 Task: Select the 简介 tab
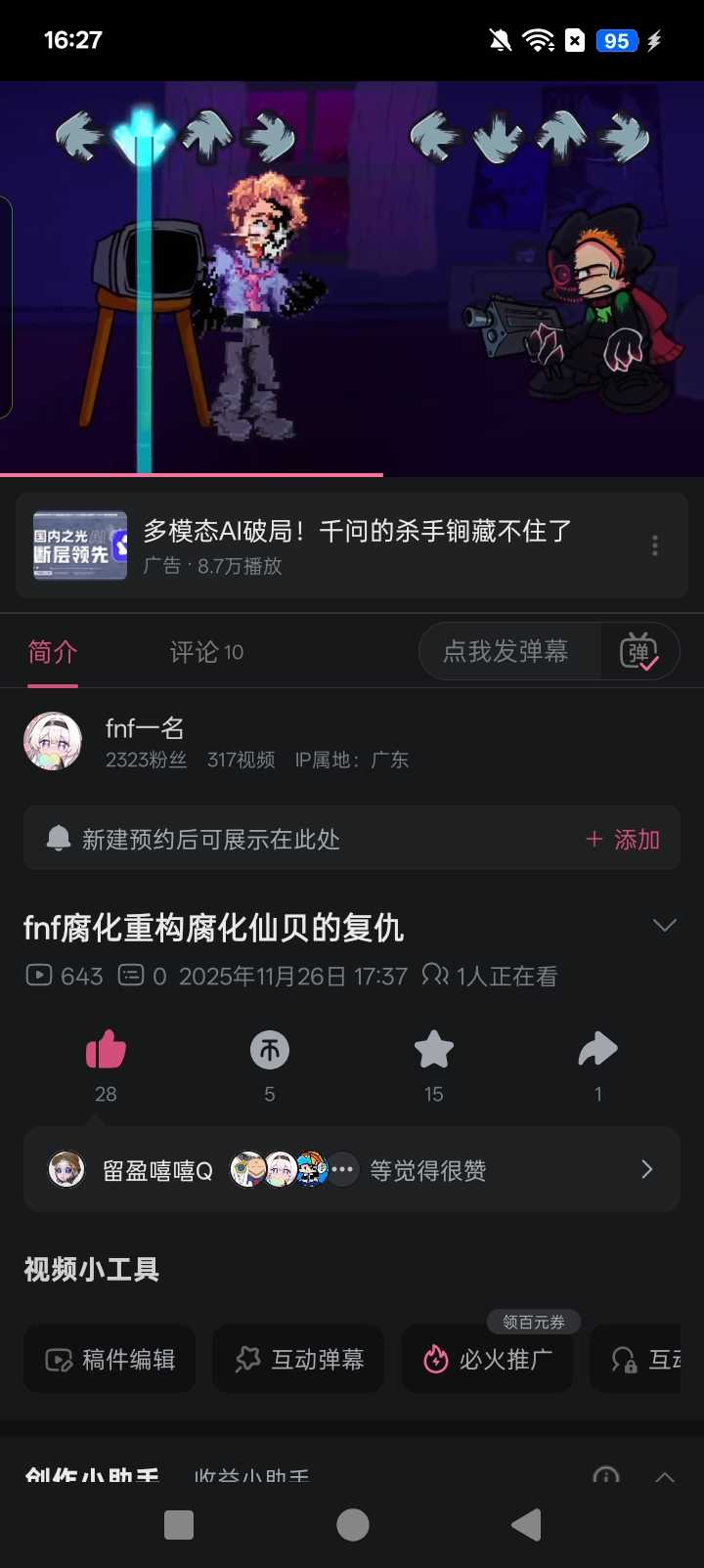pyautogui.click(x=53, y=652)
